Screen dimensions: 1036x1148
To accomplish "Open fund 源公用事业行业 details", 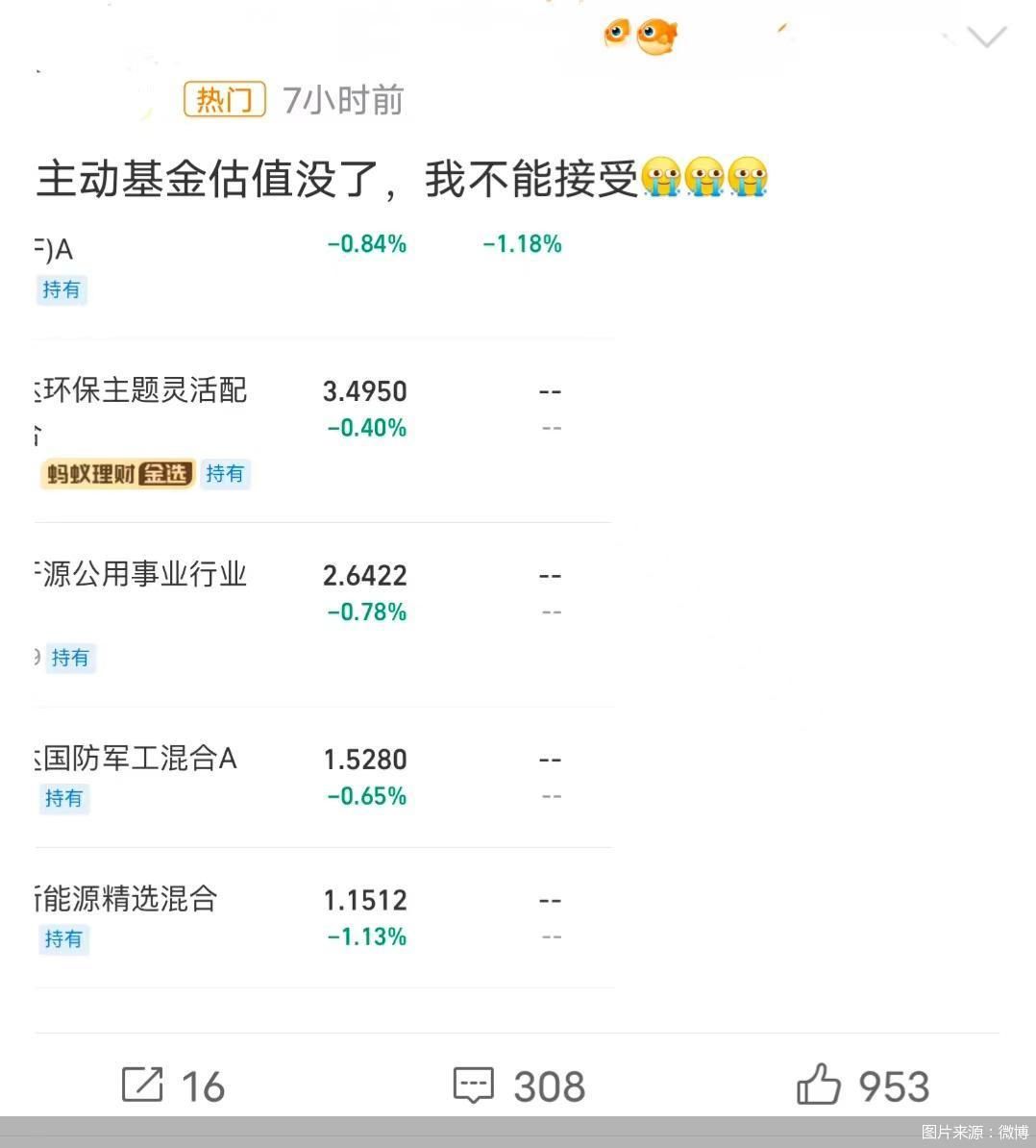I will [x=139, y=574].
